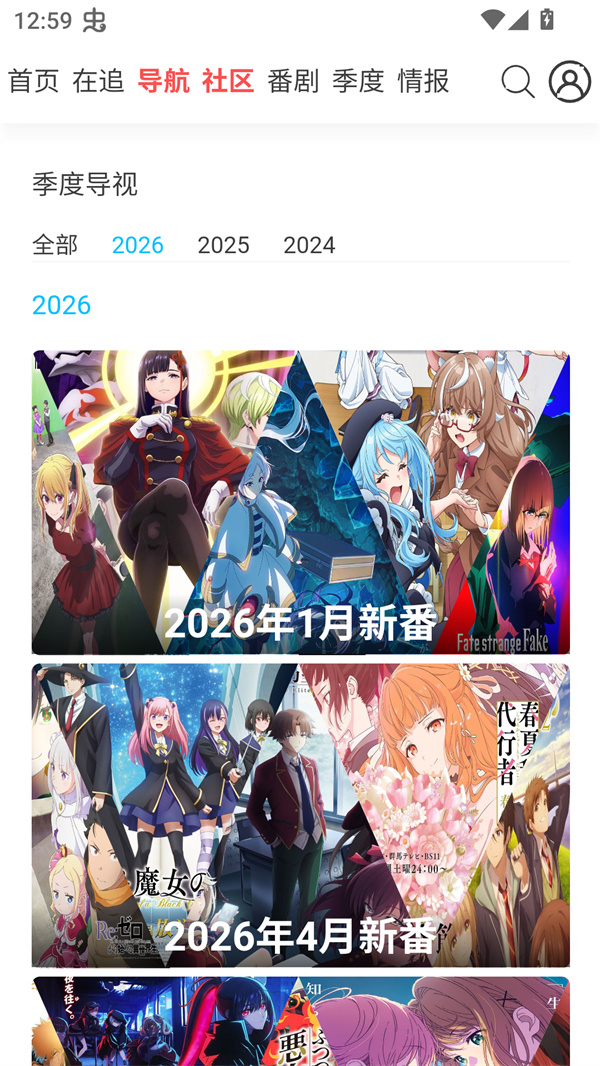Go to the 情报 tab
600x1066 pixels.
423,81
